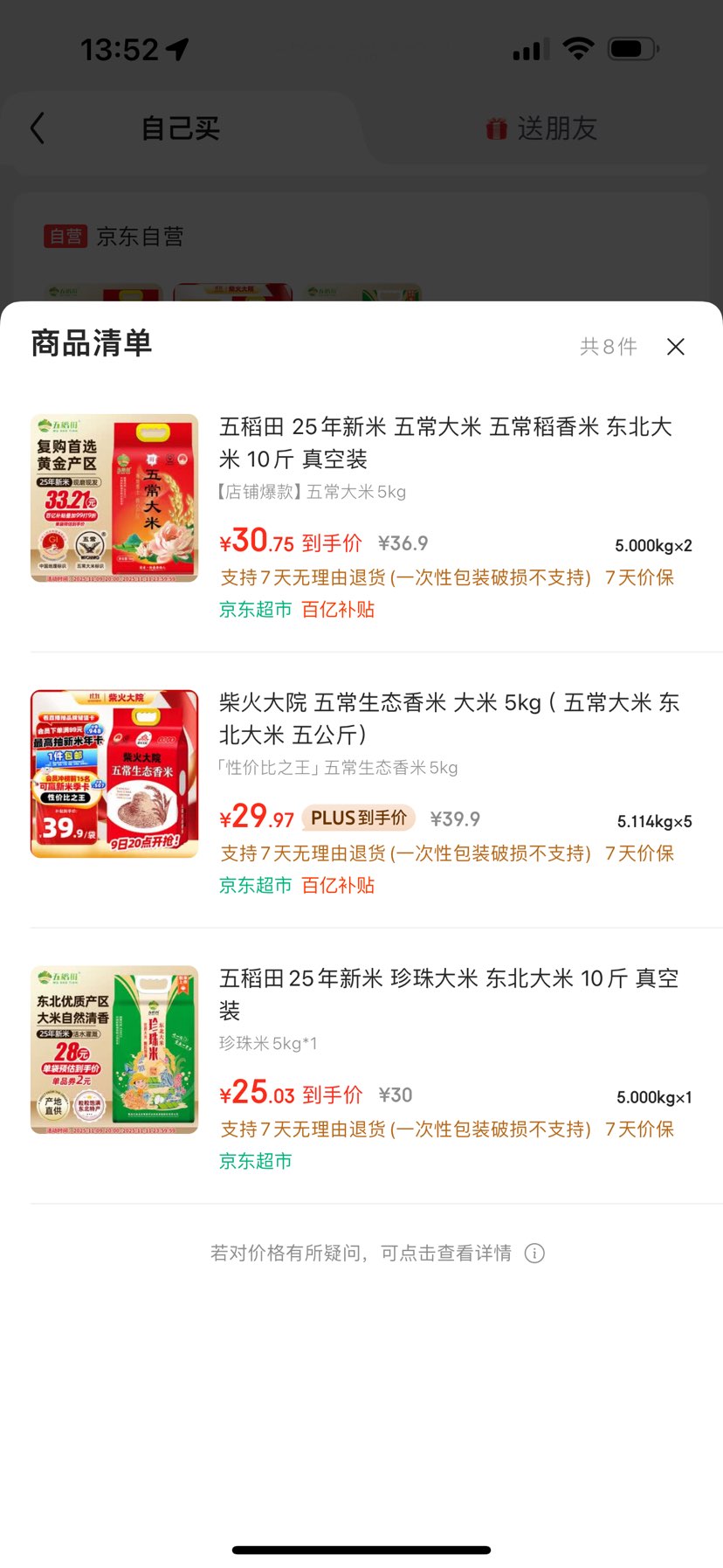Image resolution: width=723 pixels, height=1568 pixels.
Task: Click the info icon next to 可点击查看详情
Action: click(534, 1253)
